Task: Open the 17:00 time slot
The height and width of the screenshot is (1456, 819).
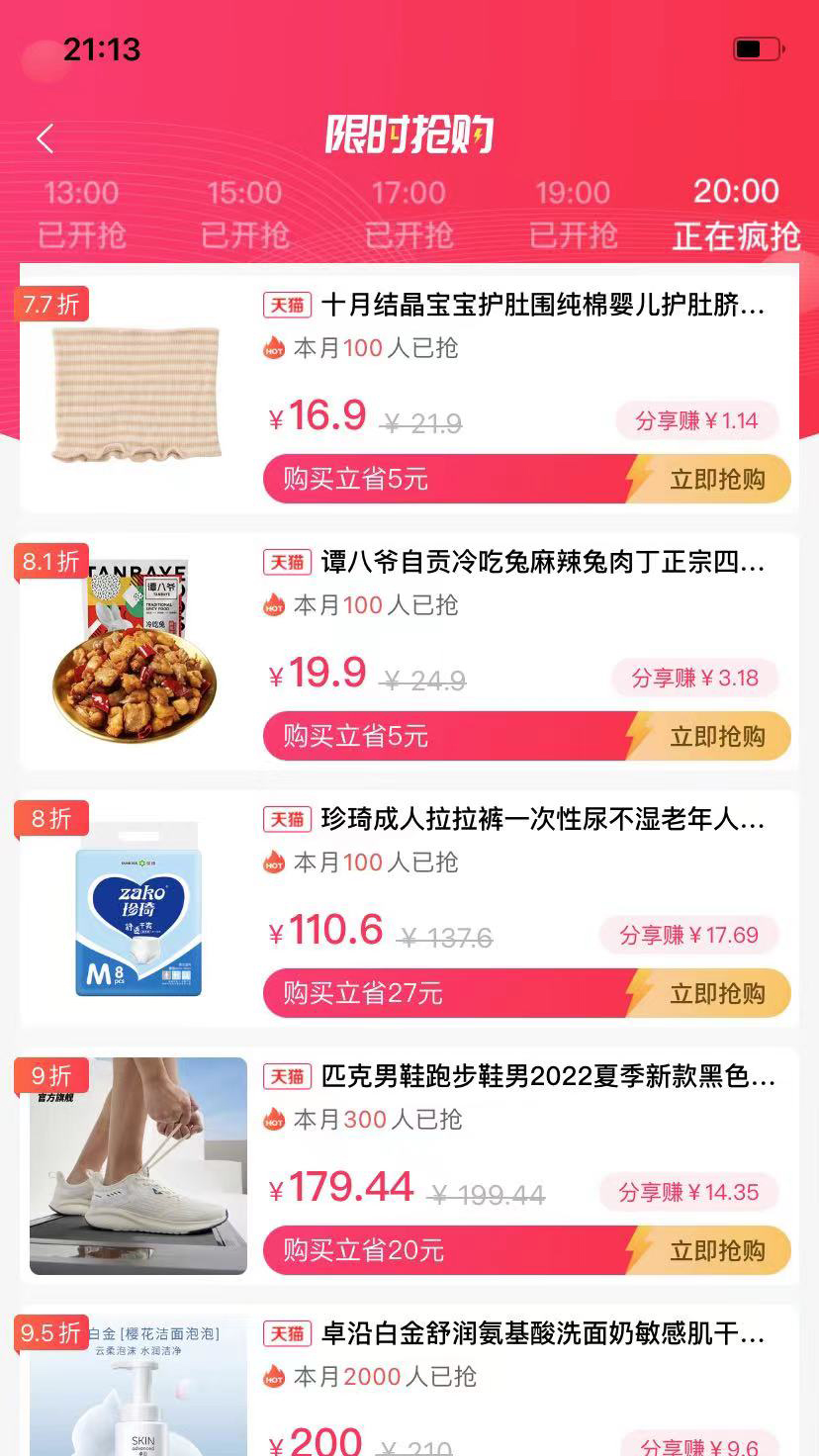Action: coord(409,210)
